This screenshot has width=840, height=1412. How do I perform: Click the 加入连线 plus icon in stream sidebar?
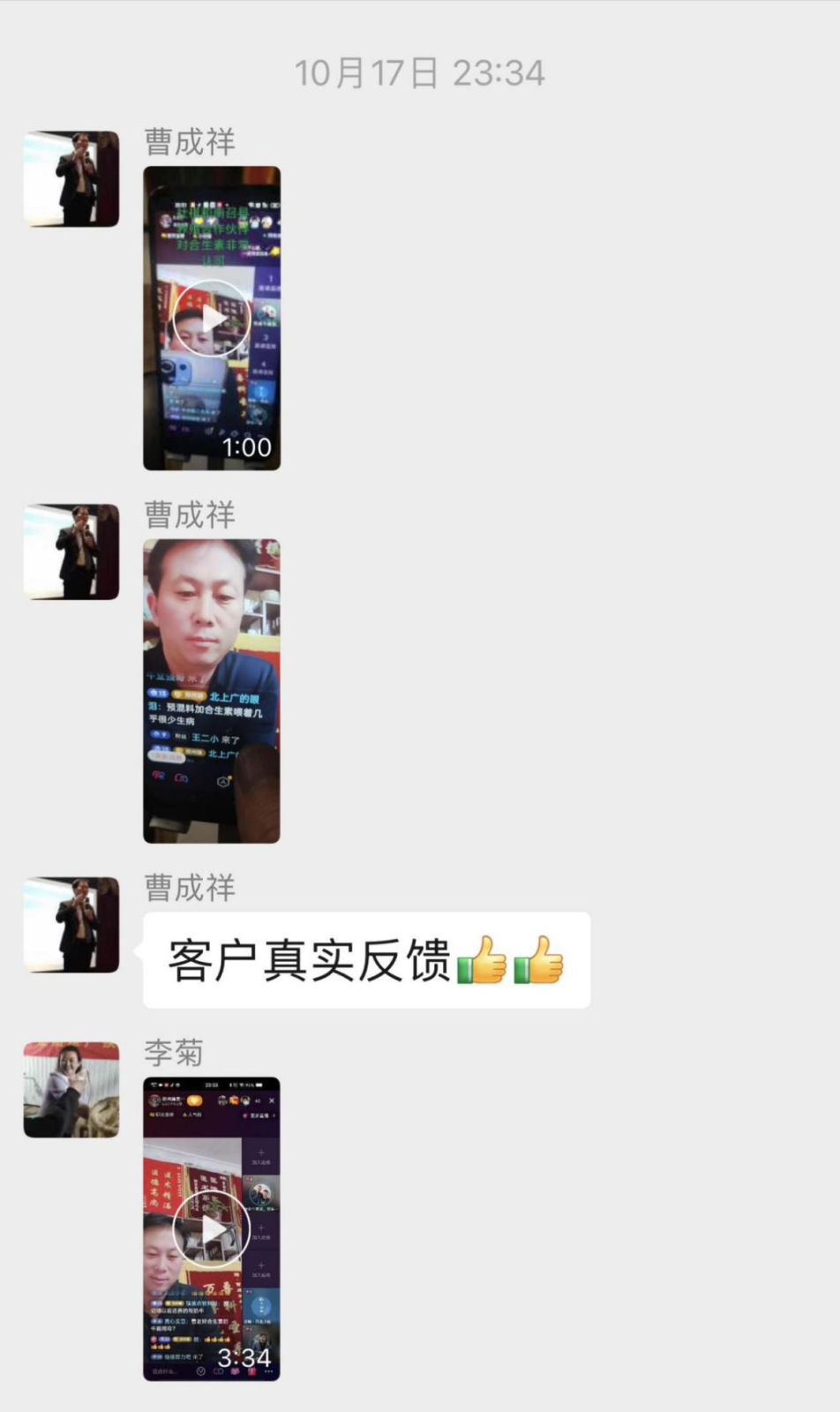(x=260, y=1152)
